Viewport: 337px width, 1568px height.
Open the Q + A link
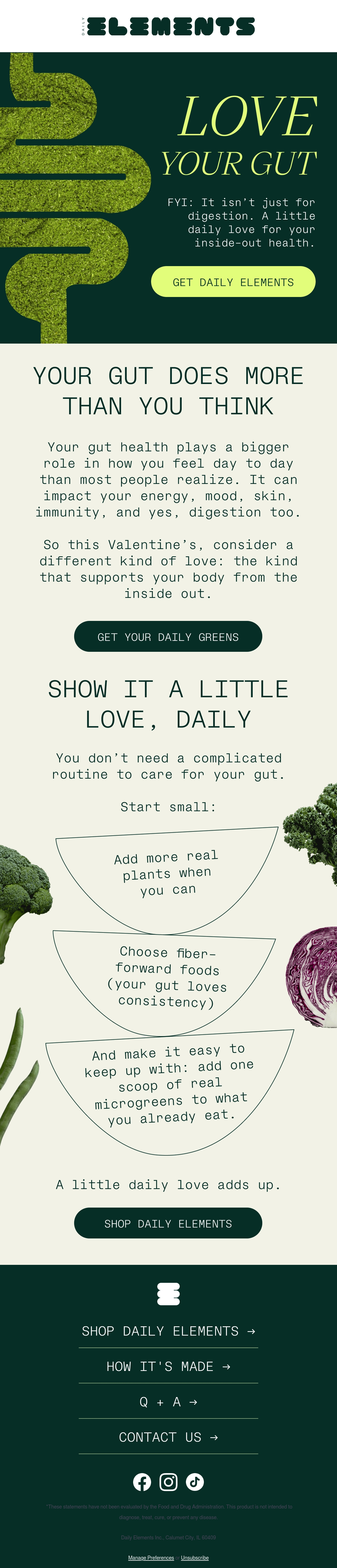[168, 1402]
